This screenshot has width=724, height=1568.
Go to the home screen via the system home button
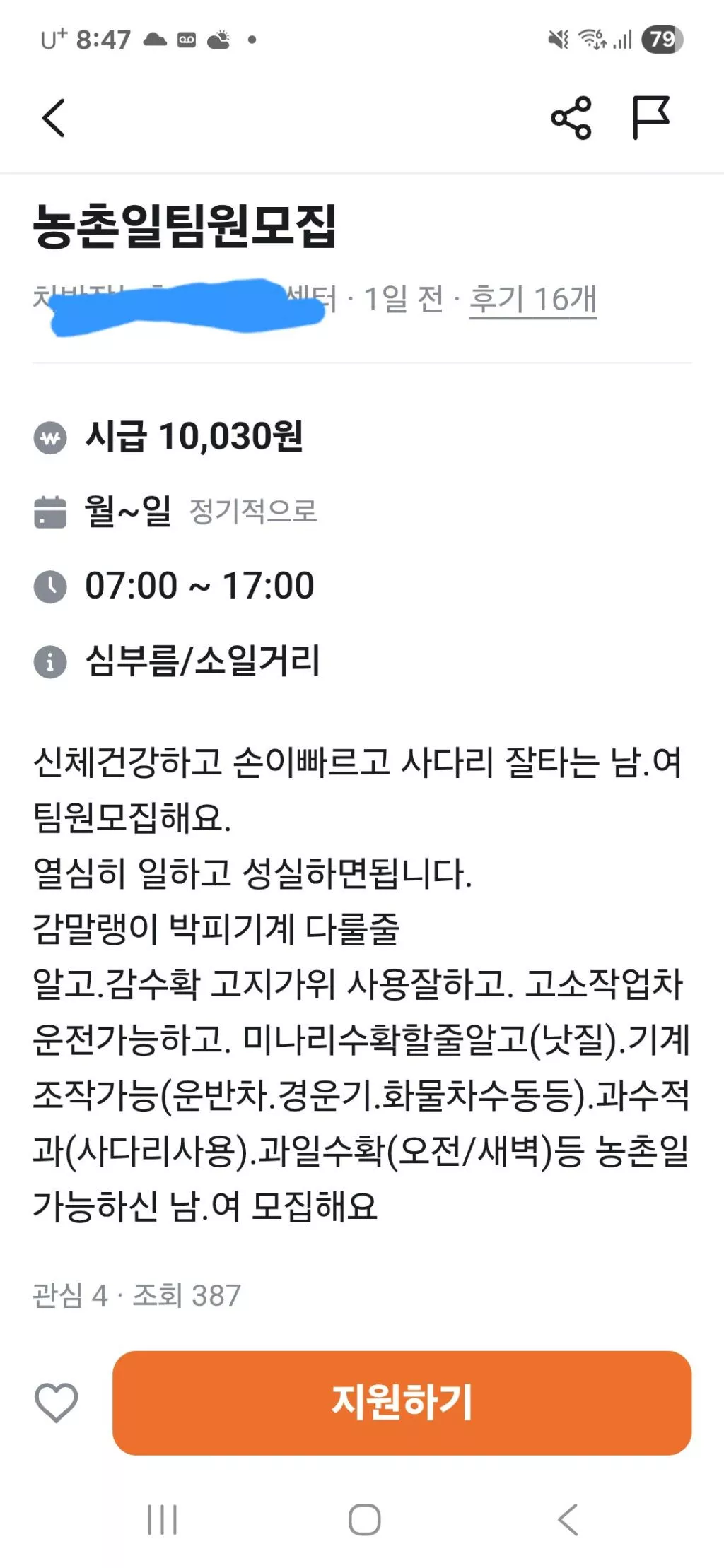(364, 1520)
